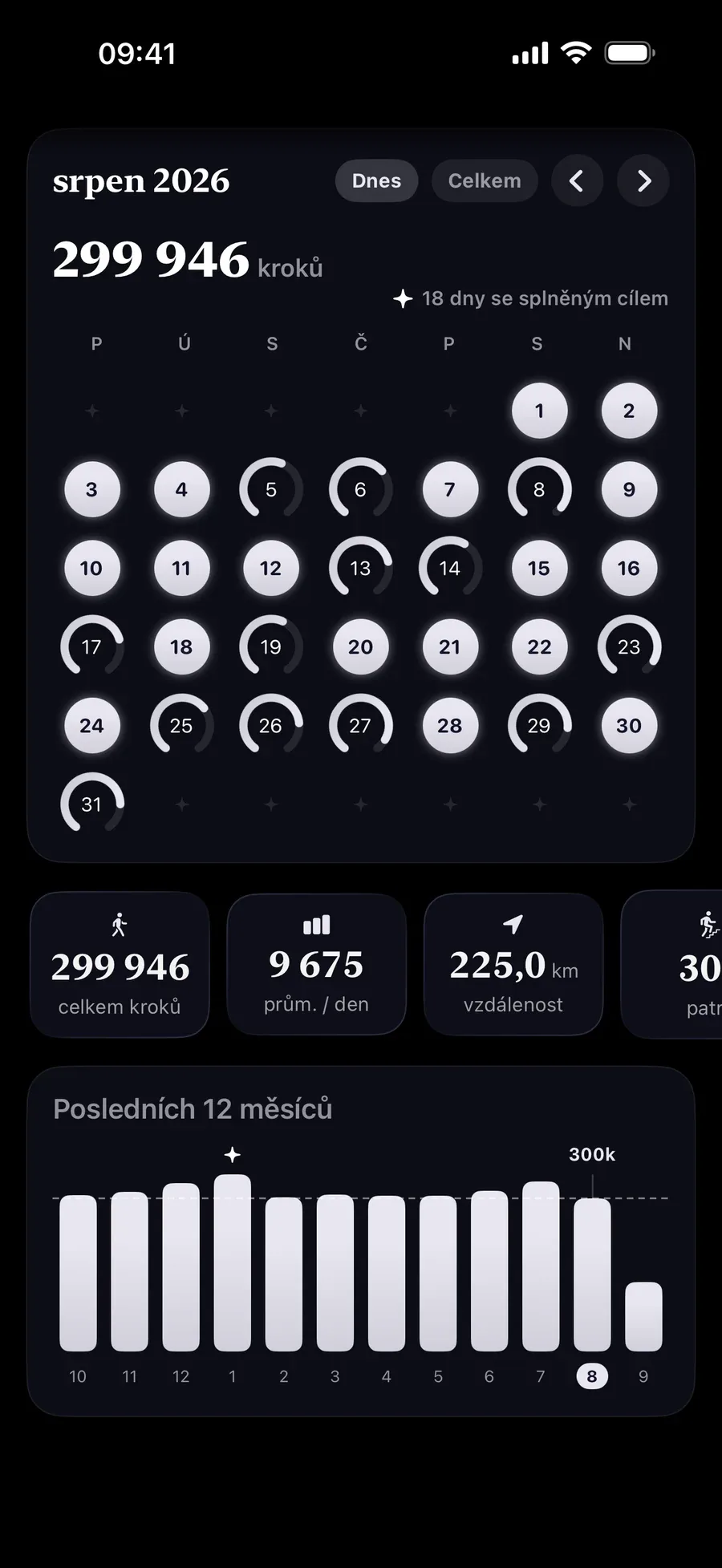Open the celkem kroků card
Image resolution: width=722 pixels, height=1568 pixels.
[x=120, y=965]
